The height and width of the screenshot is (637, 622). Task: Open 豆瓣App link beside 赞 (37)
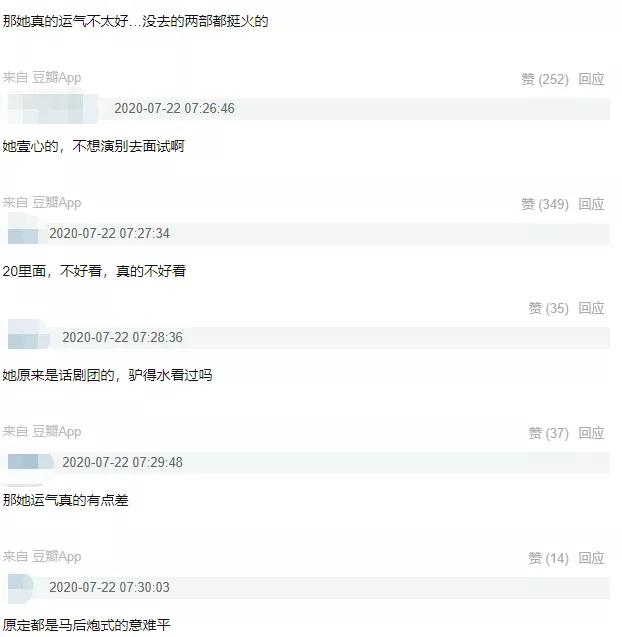[57, 431]
